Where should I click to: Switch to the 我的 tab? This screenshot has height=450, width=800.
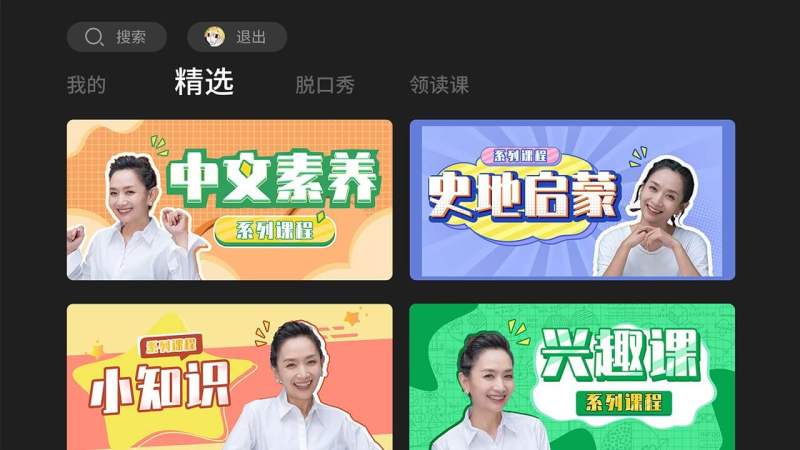(86, 85)
